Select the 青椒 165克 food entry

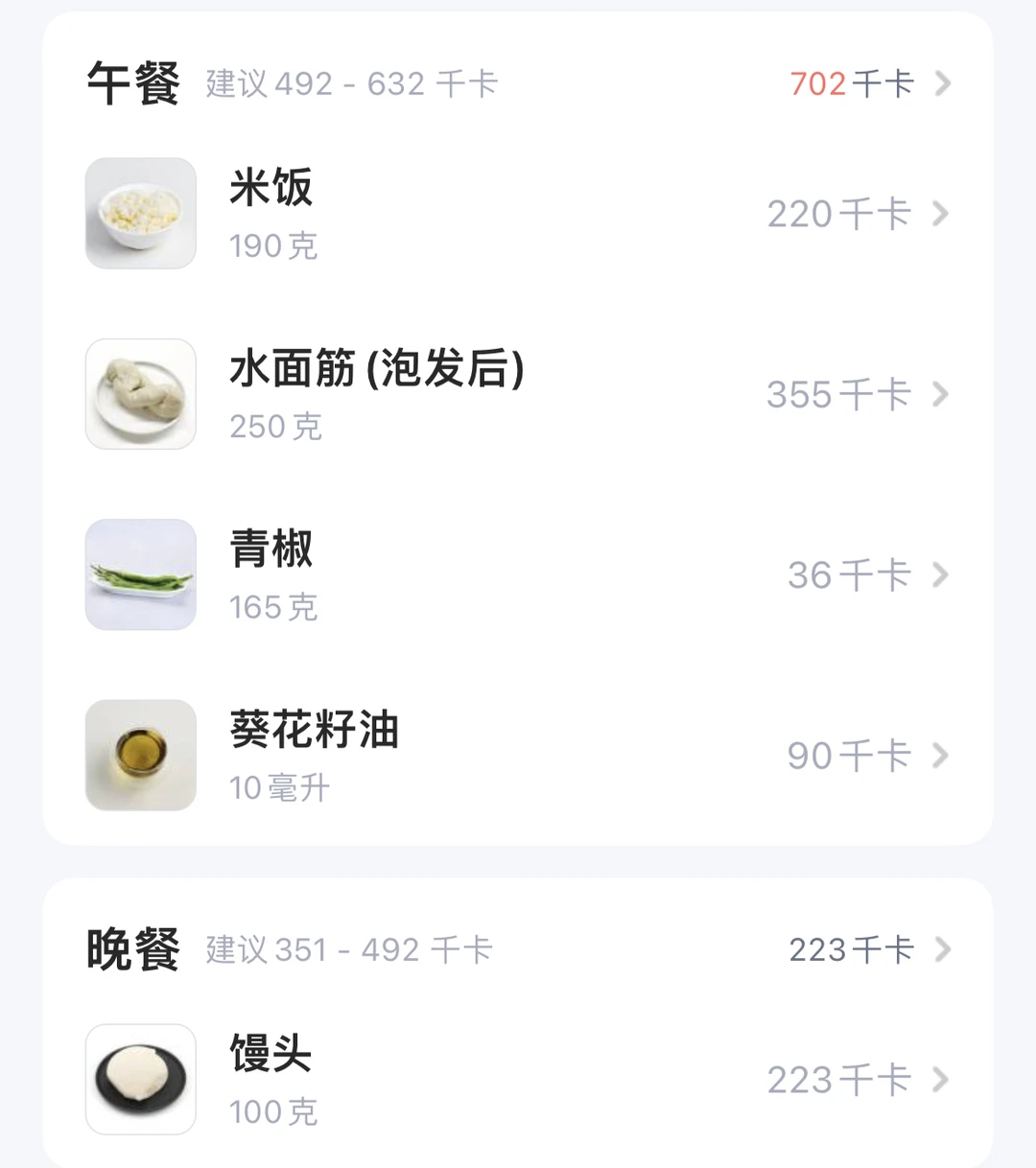(518, 575)
